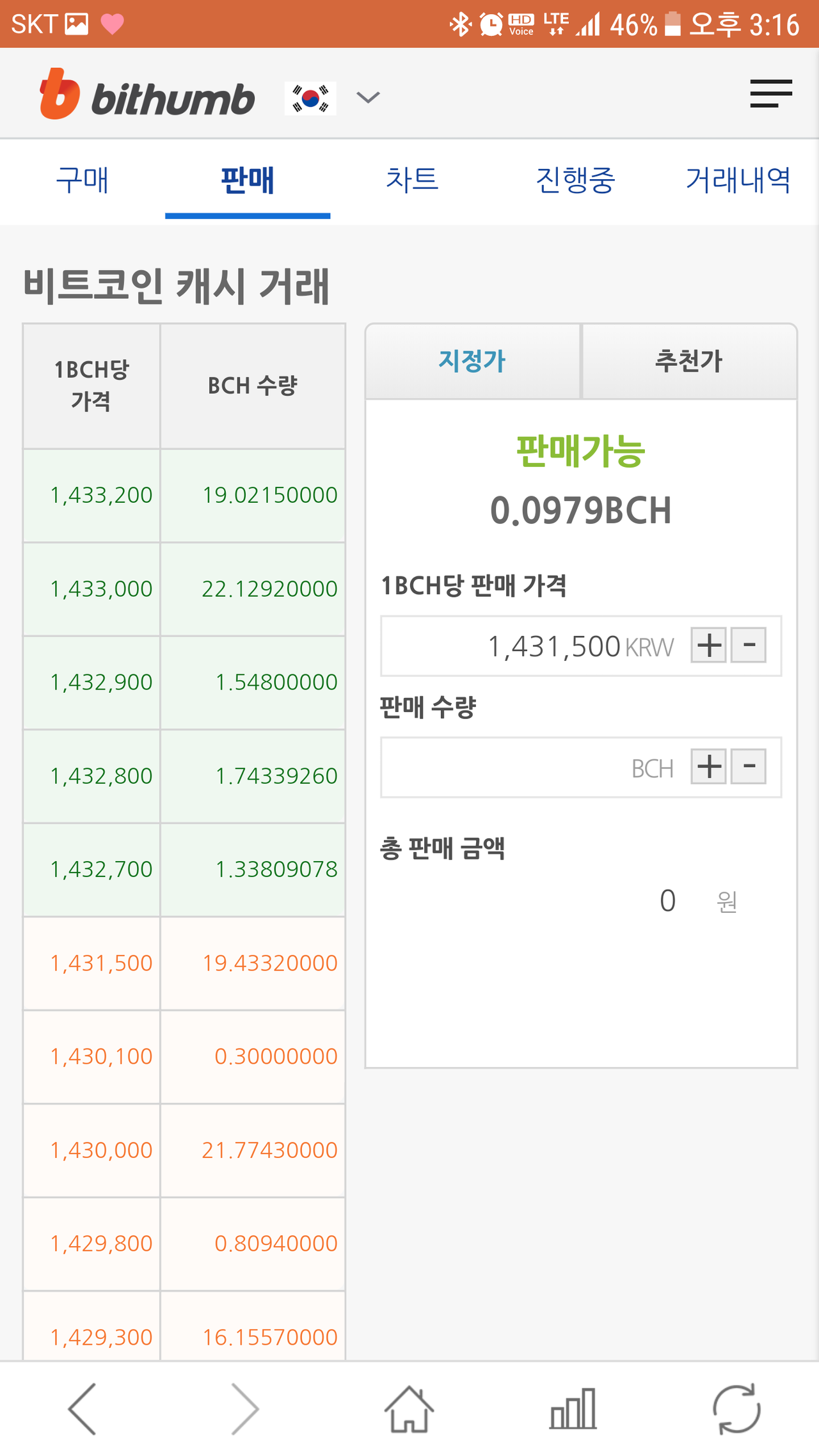Viewport: 819px width, 1456px height.
Task: View the 진행중 orders page
Action: [x=575, y=180]
